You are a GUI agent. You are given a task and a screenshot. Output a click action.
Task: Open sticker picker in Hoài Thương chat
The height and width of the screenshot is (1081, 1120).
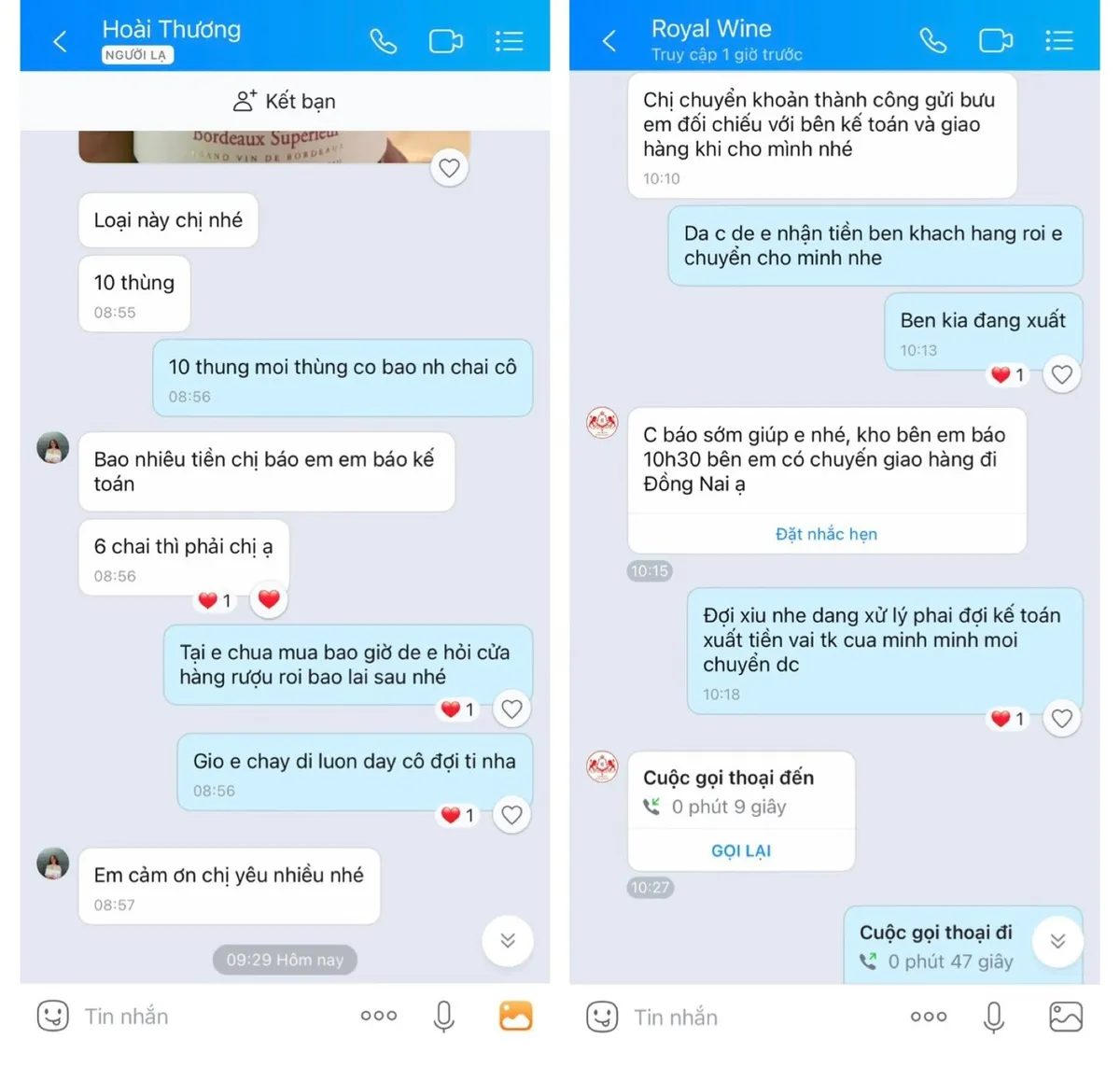tap(53, 1016)
